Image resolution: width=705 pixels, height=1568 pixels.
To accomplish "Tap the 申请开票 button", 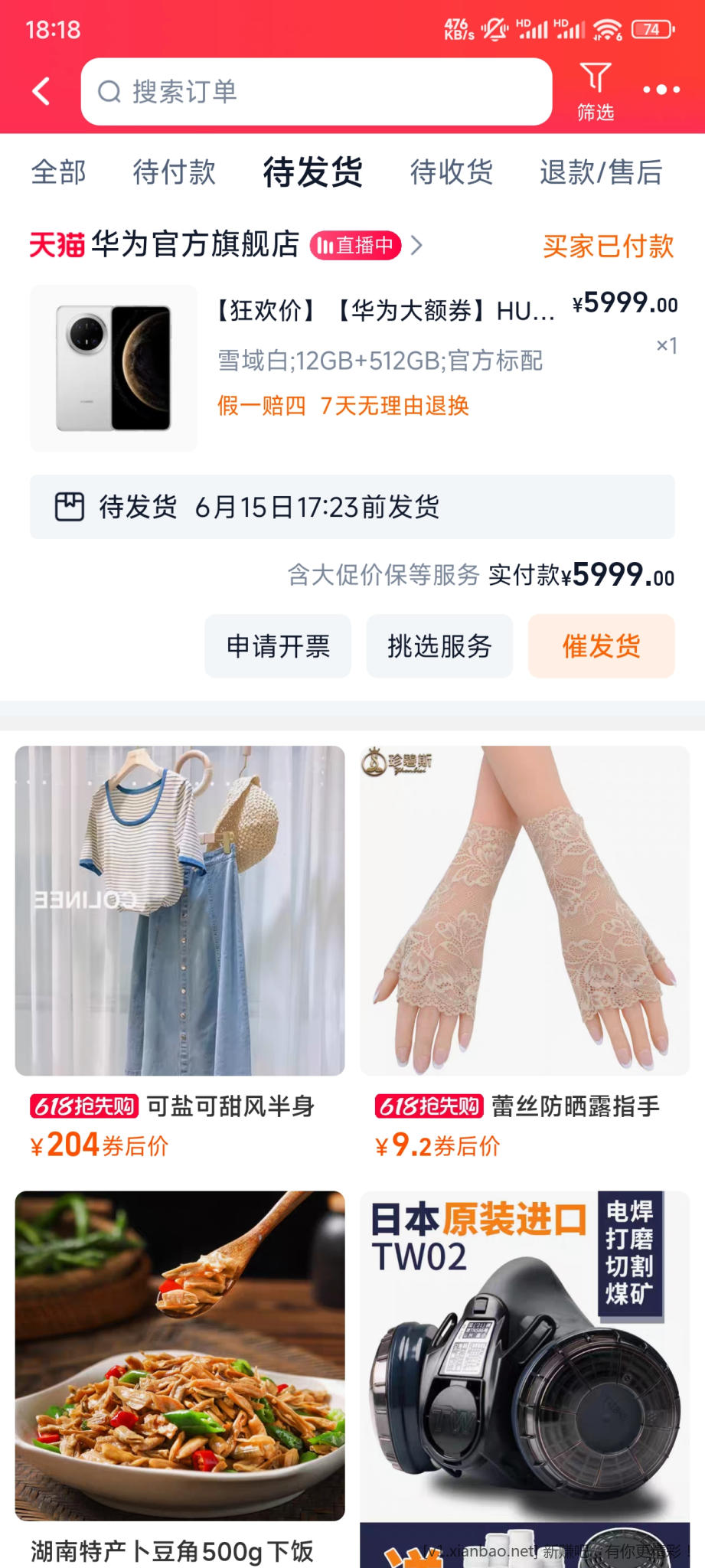I will tap(278, 646).
